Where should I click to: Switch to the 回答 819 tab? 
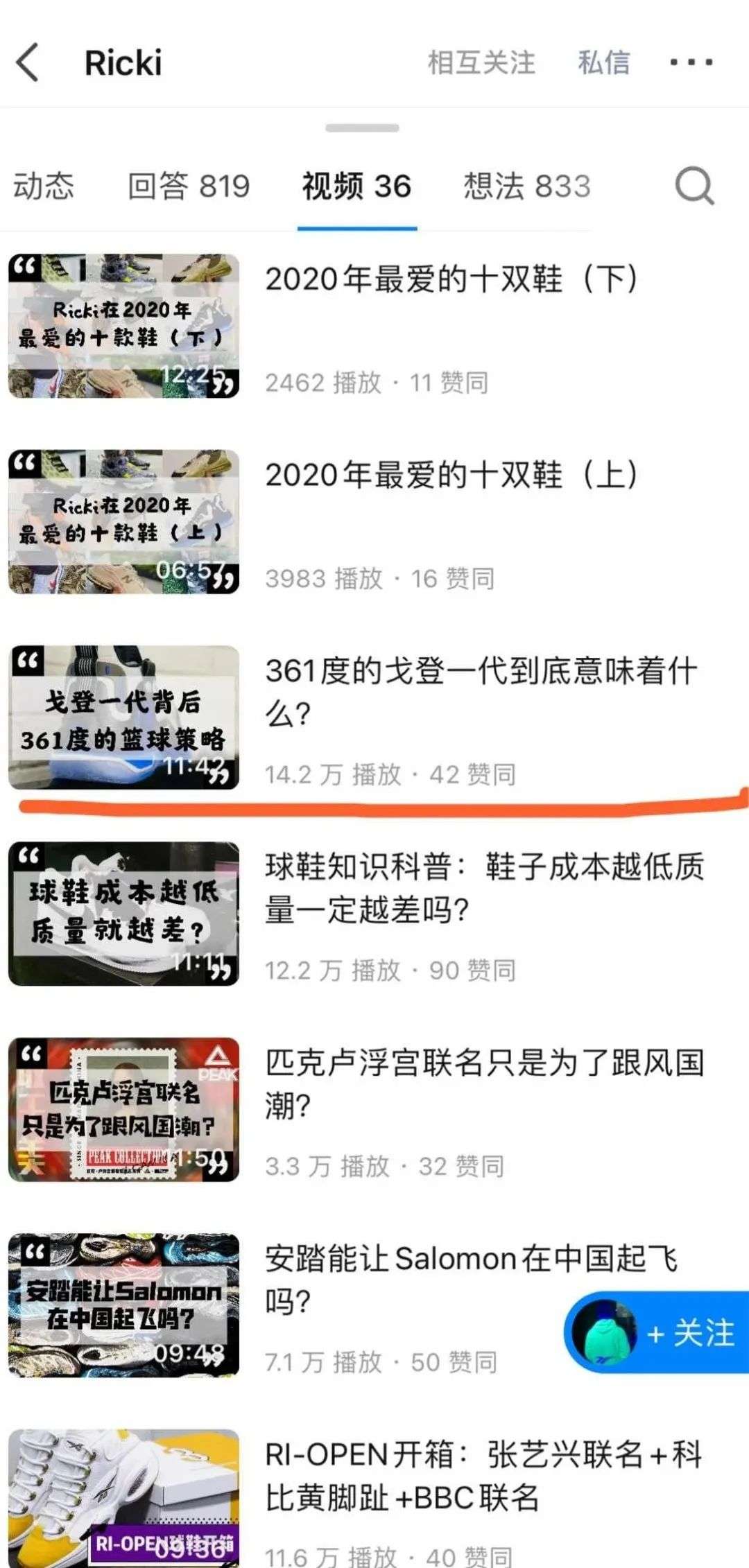pyautogui.click(x=189, y=186)
